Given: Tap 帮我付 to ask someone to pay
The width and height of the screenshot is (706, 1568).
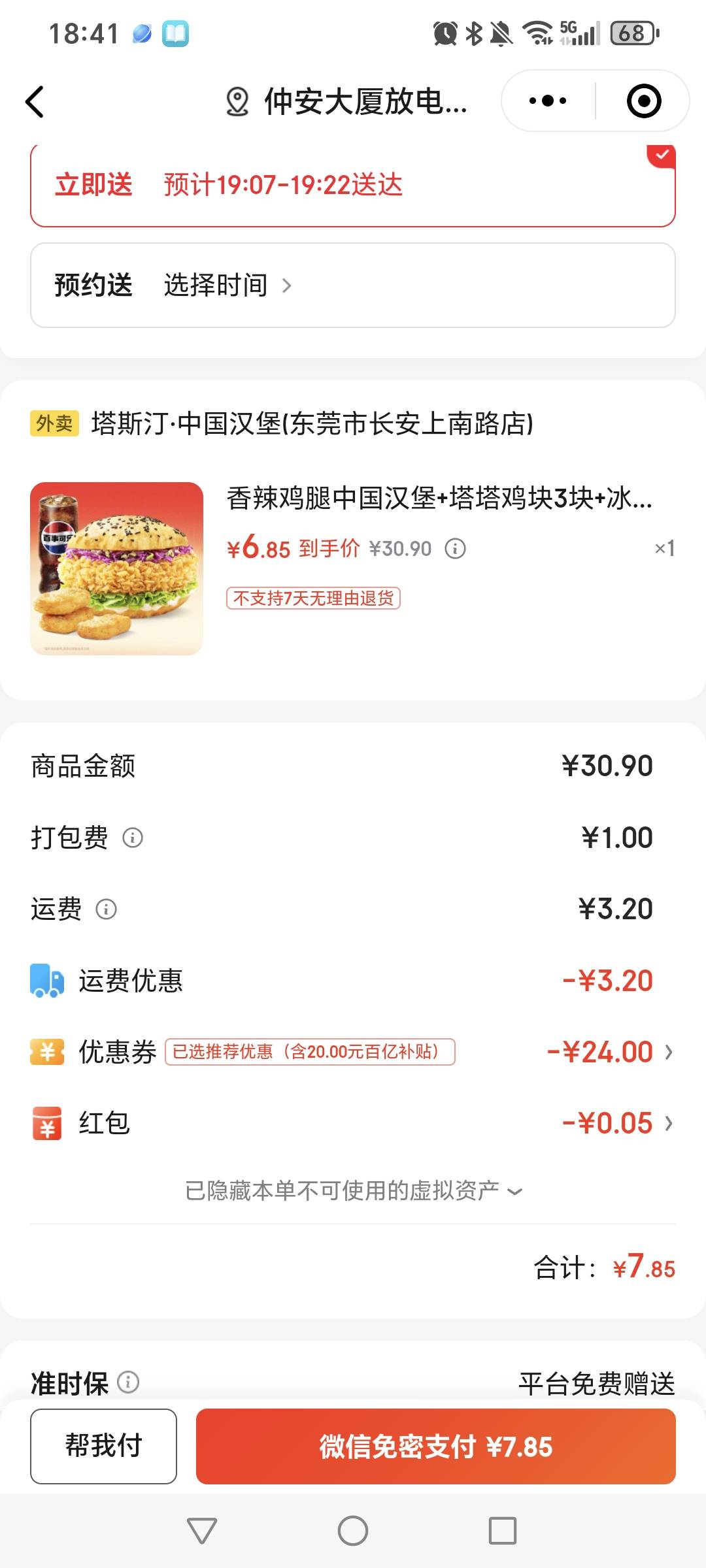Looking at the screenshot, I should click(x=103, y=1446).
